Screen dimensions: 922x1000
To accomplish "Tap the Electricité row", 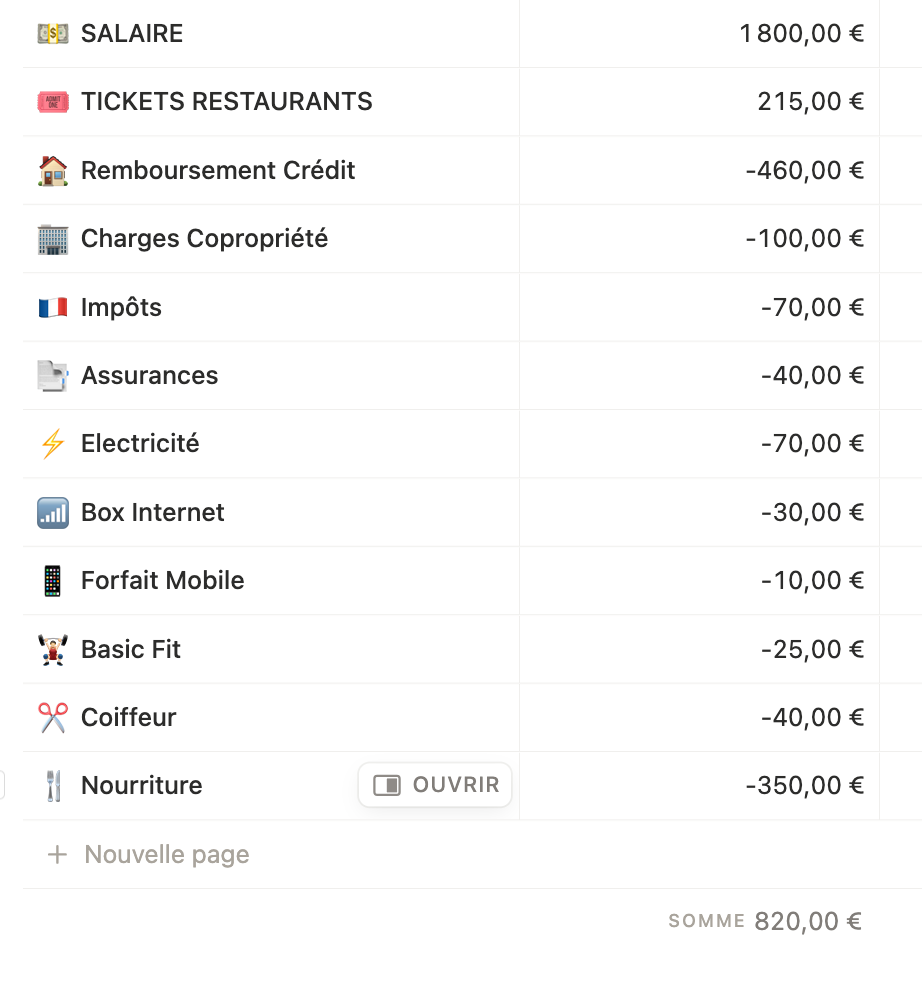I will [x=140, y=444].
